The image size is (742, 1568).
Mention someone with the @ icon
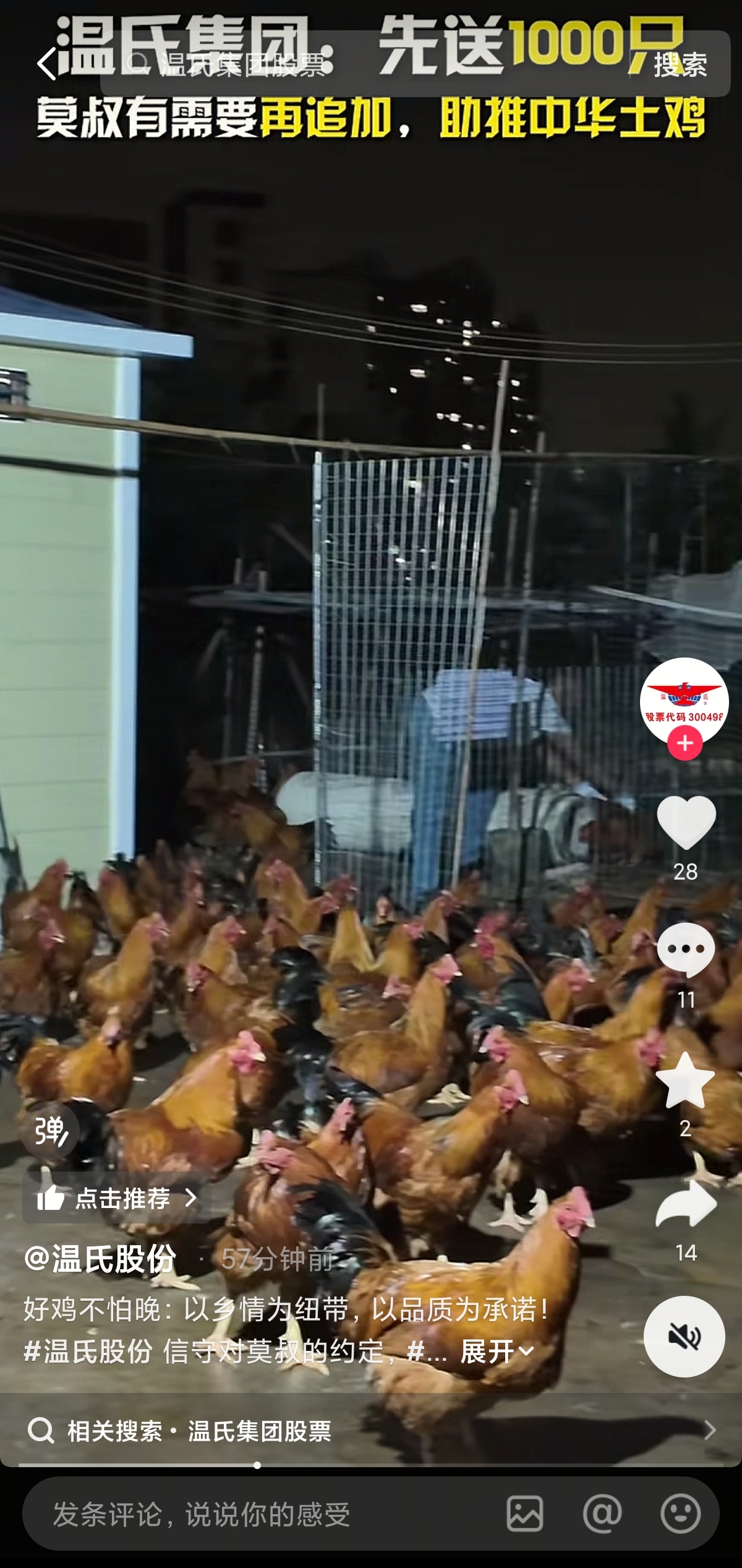(x=602, y=1514)
